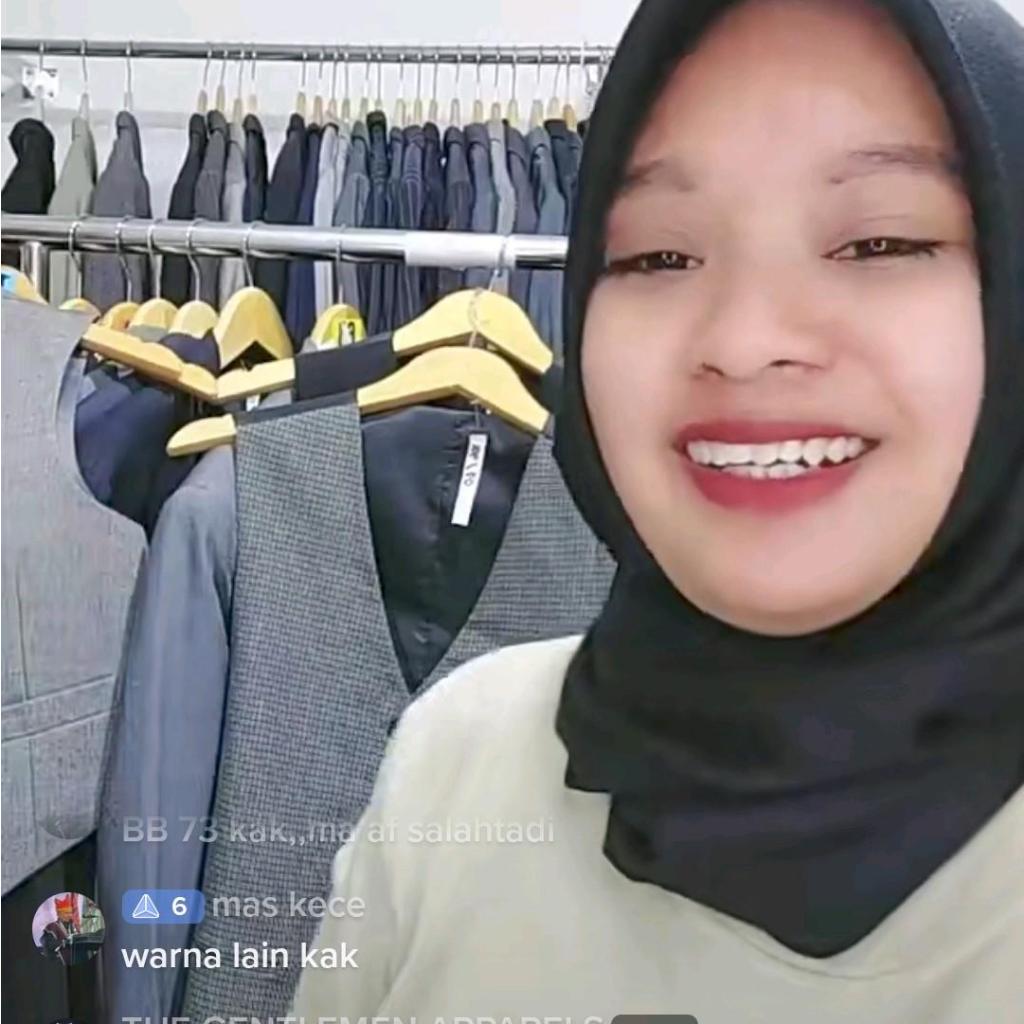Image resolution: width=1024 pixels, height=1024 pixels.
Task: Open mas kece's profile avatar
Action: tap(68, 928)
